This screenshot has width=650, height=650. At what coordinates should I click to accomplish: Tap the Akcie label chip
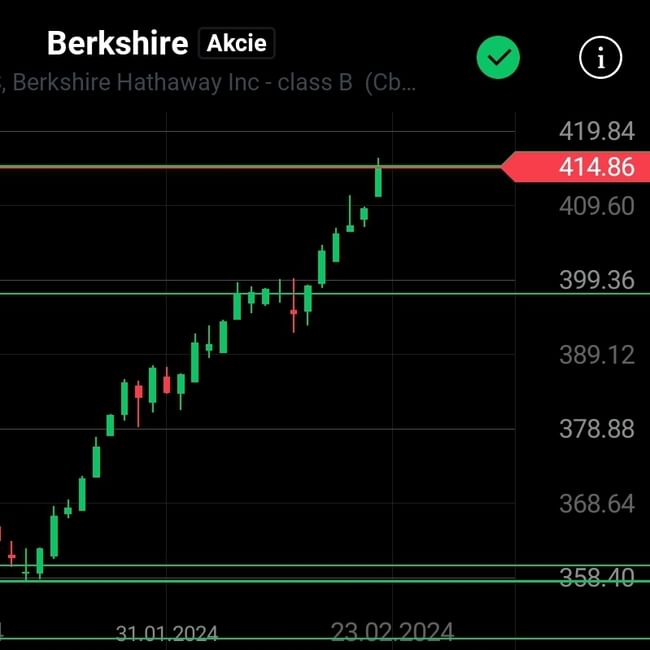[236, 44]
